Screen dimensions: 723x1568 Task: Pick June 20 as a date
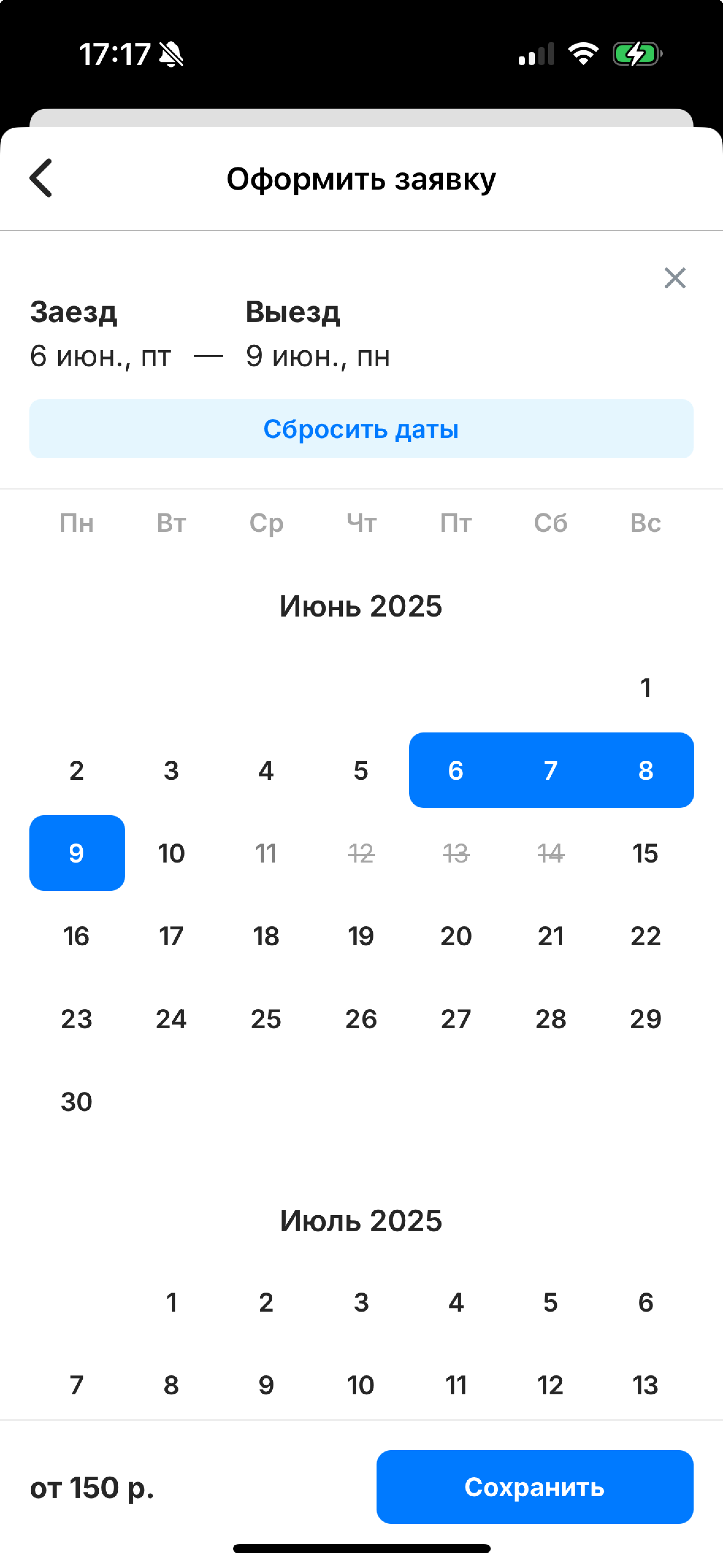[x=456, y=936]
